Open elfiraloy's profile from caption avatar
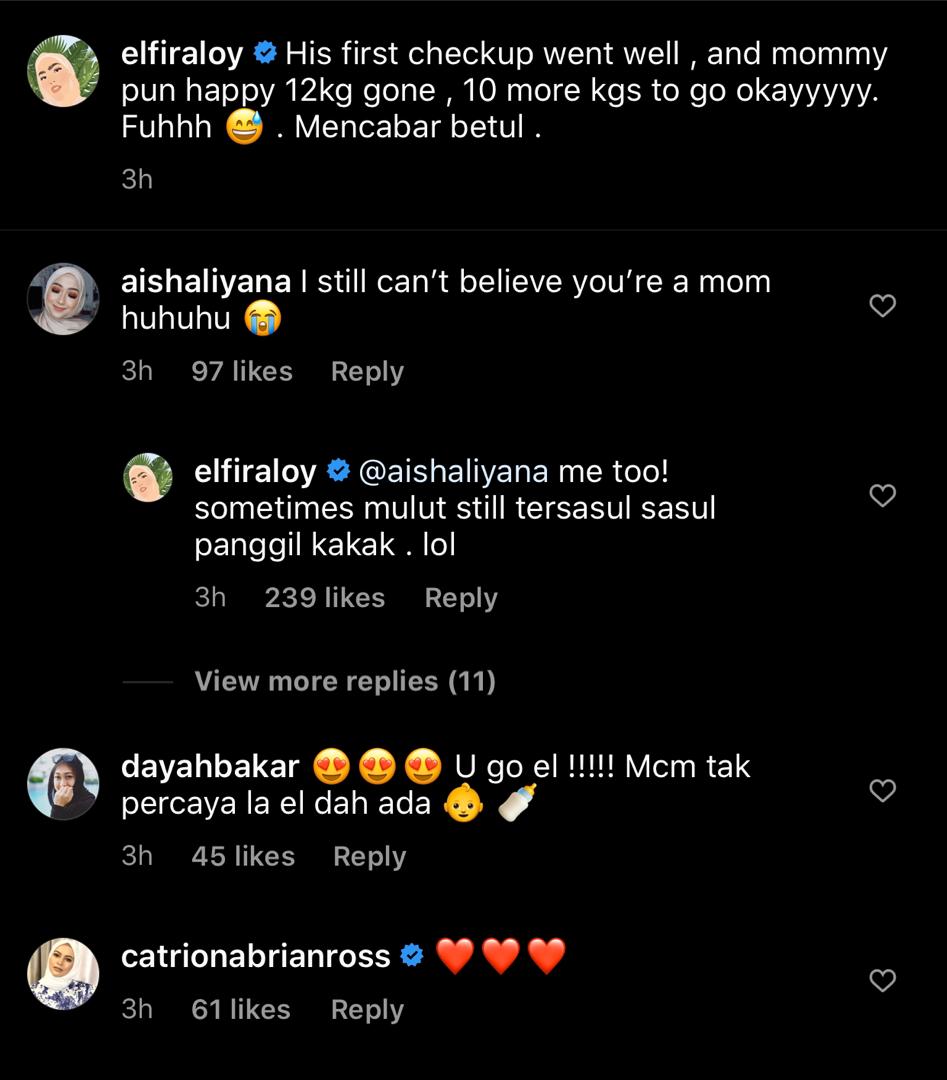 point(63,70)
